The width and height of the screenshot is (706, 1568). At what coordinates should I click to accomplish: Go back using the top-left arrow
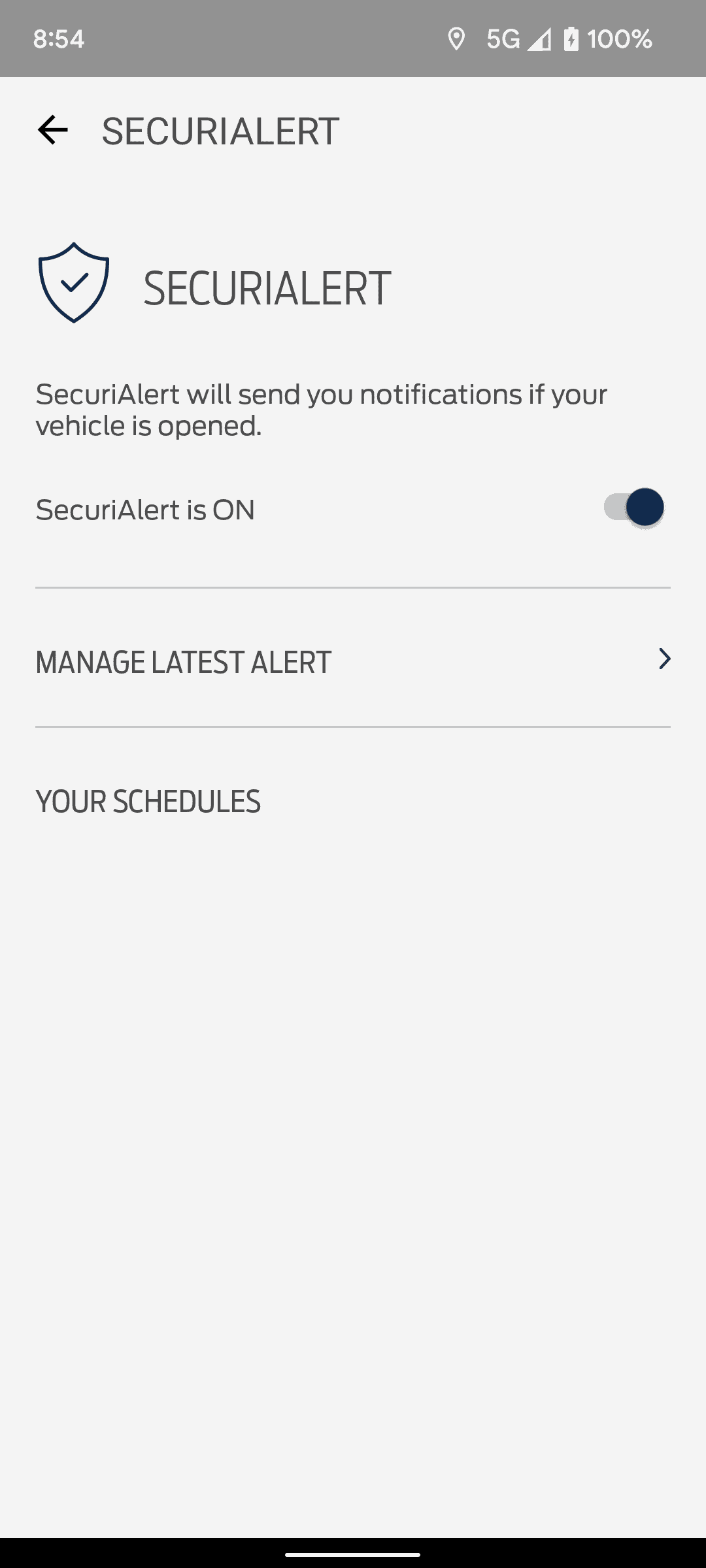pyautogui.click(x=52, y=130)
